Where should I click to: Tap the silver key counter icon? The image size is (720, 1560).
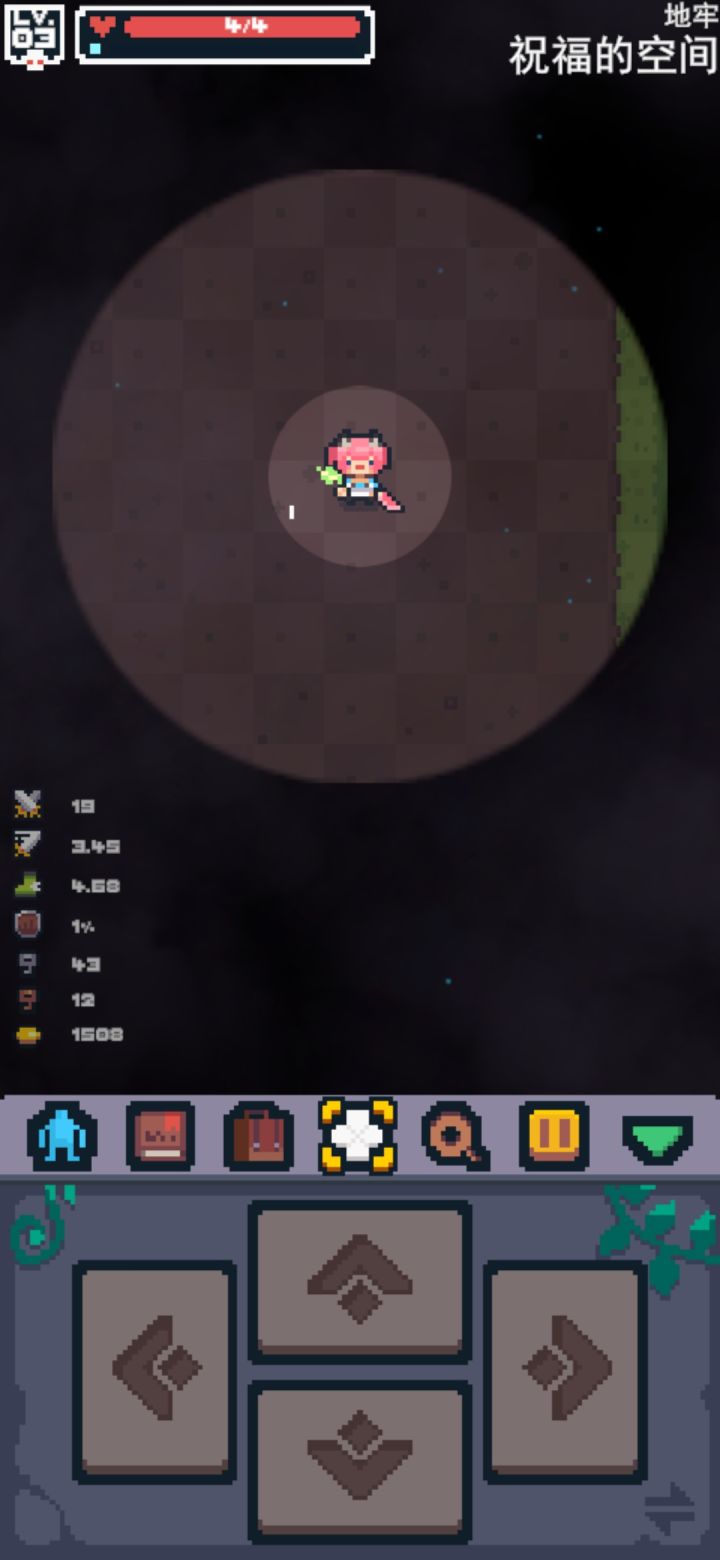click(27, 965)
